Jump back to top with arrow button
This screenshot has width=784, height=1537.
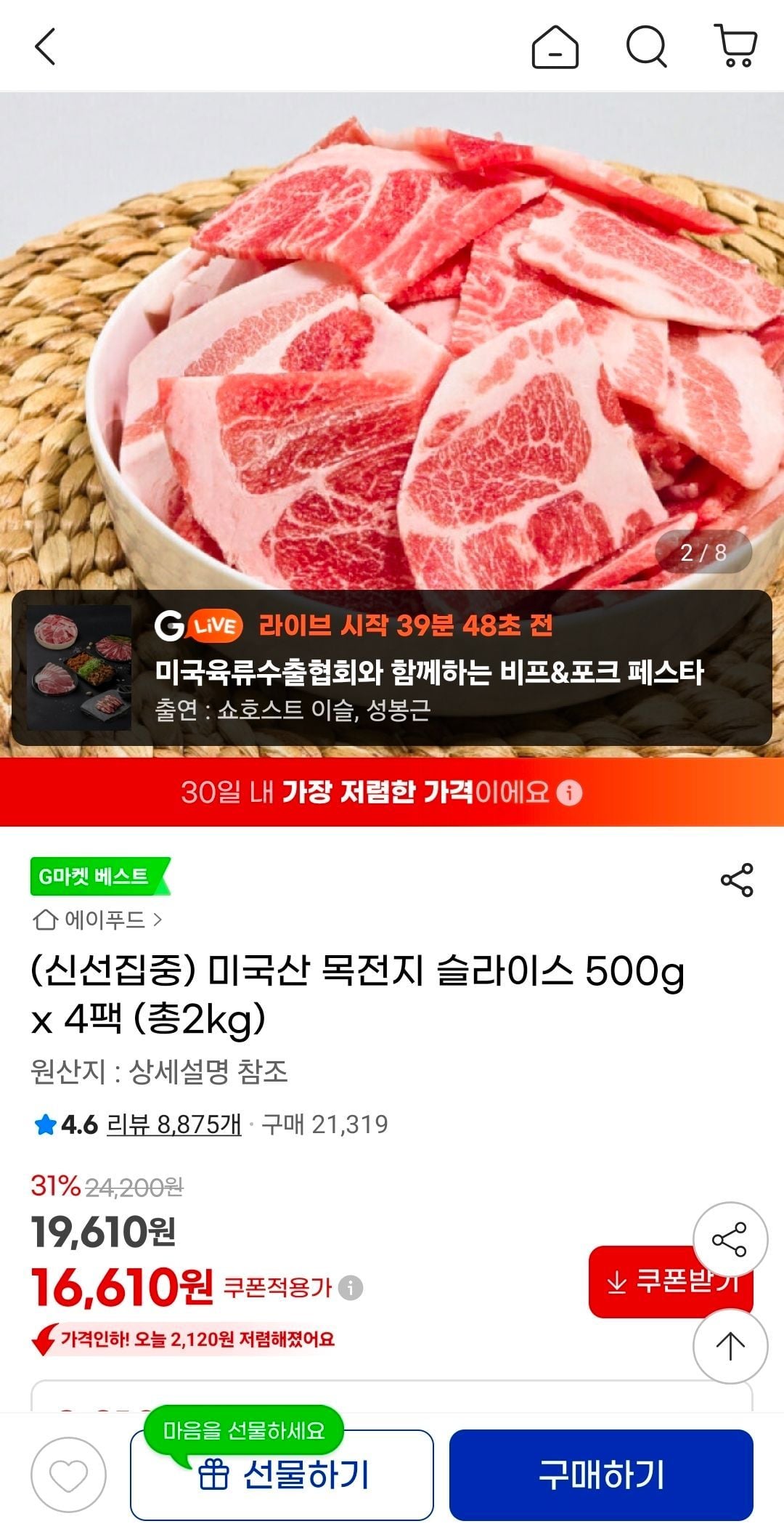[x=730, y=1346]
